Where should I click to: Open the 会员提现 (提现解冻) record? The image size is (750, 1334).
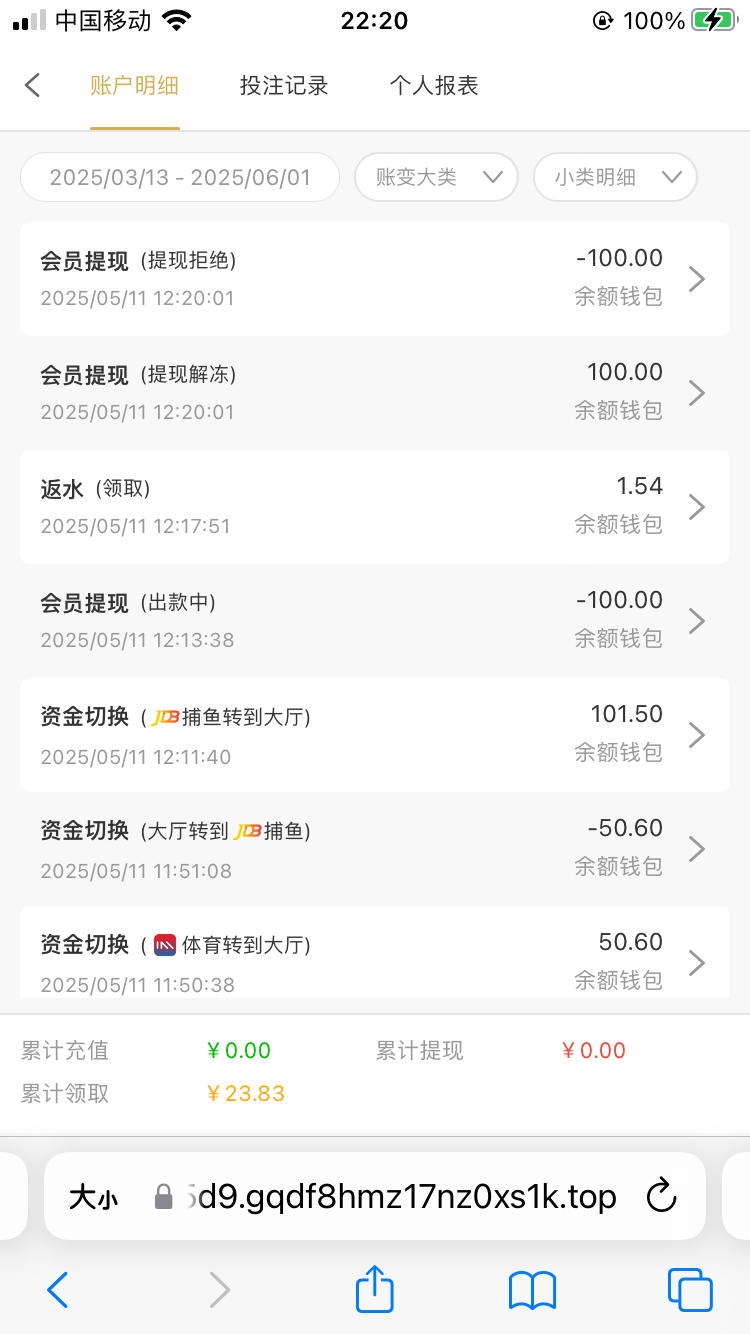coord(375,393)
